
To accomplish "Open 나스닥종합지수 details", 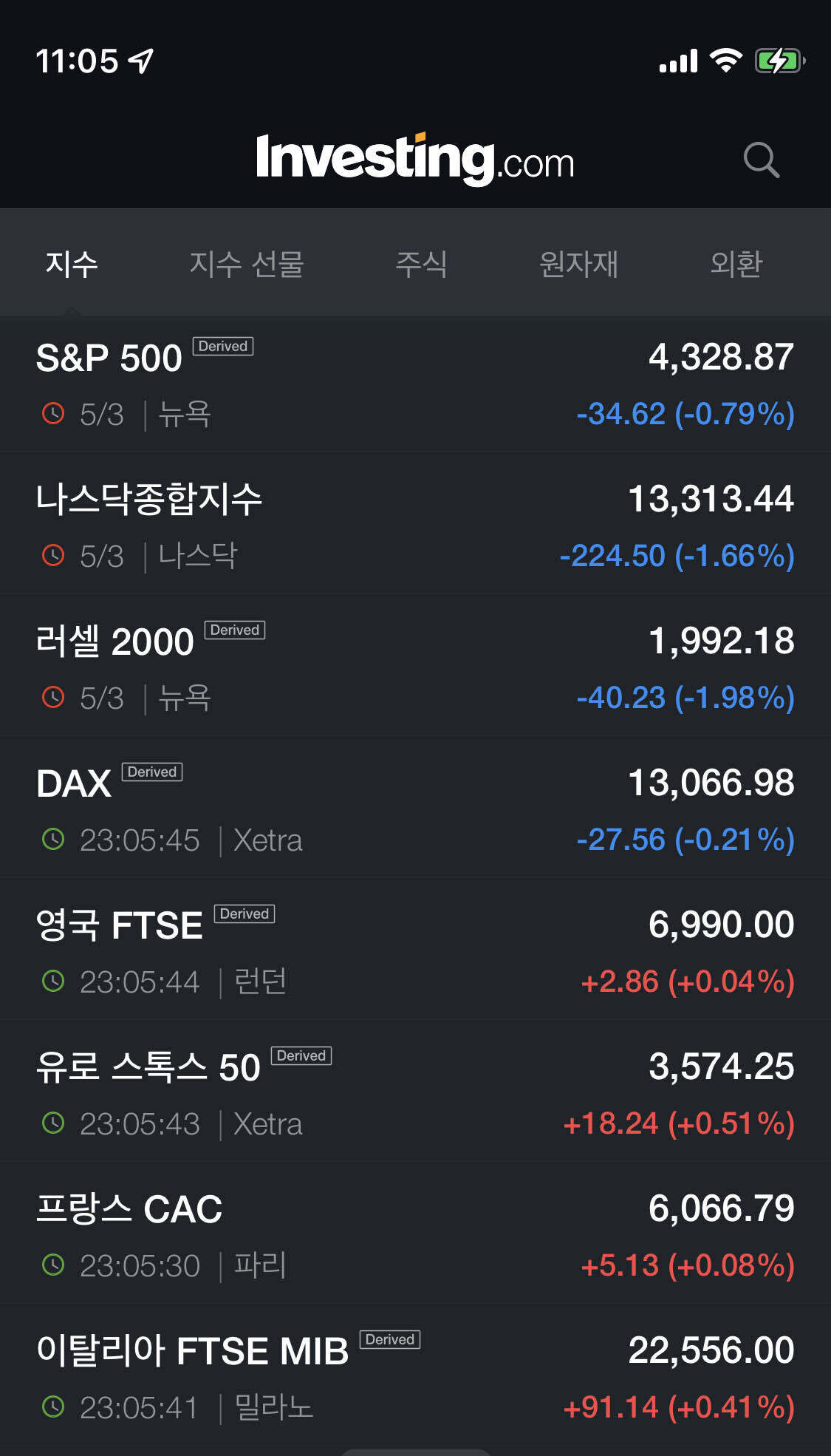I will (x=415, y=526).
